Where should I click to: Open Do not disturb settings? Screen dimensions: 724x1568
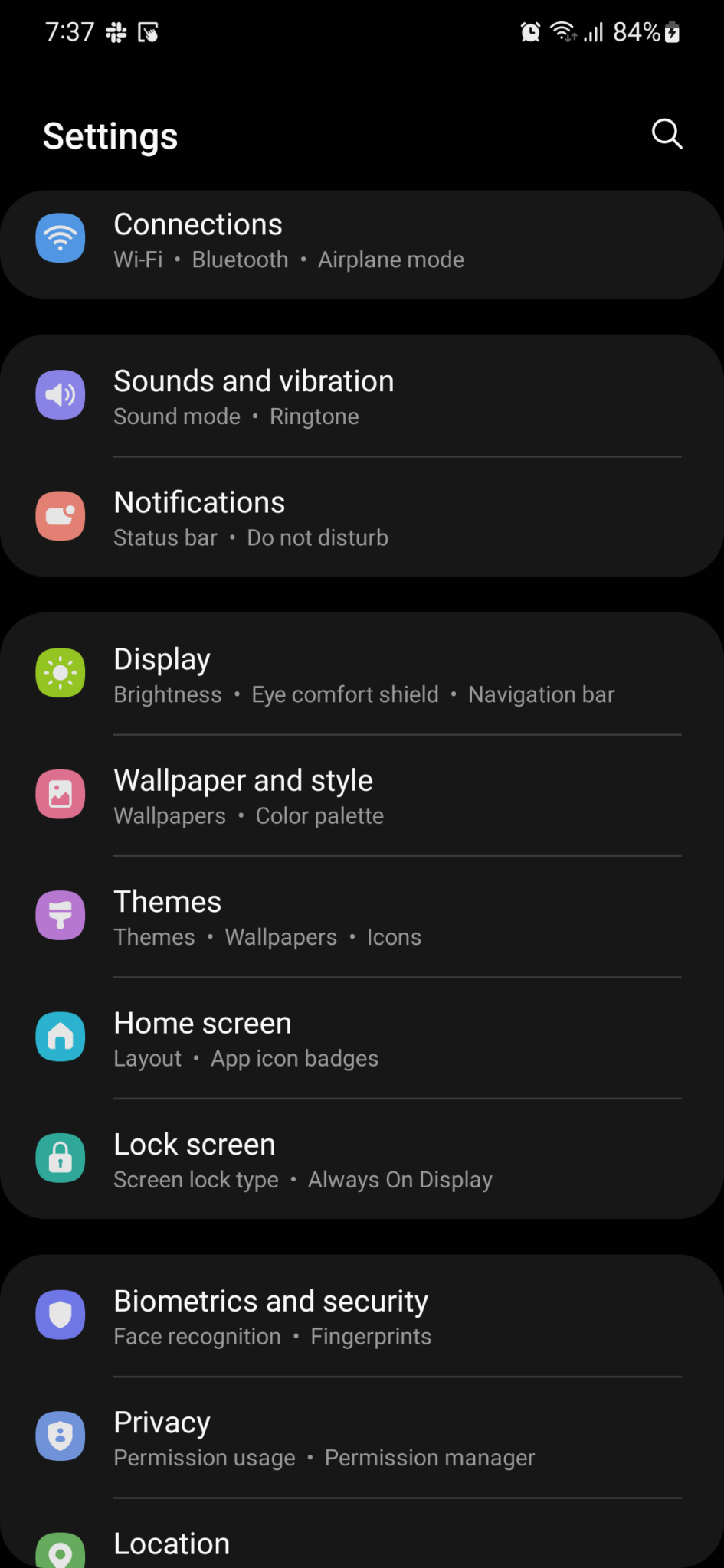tap(317, 537)
